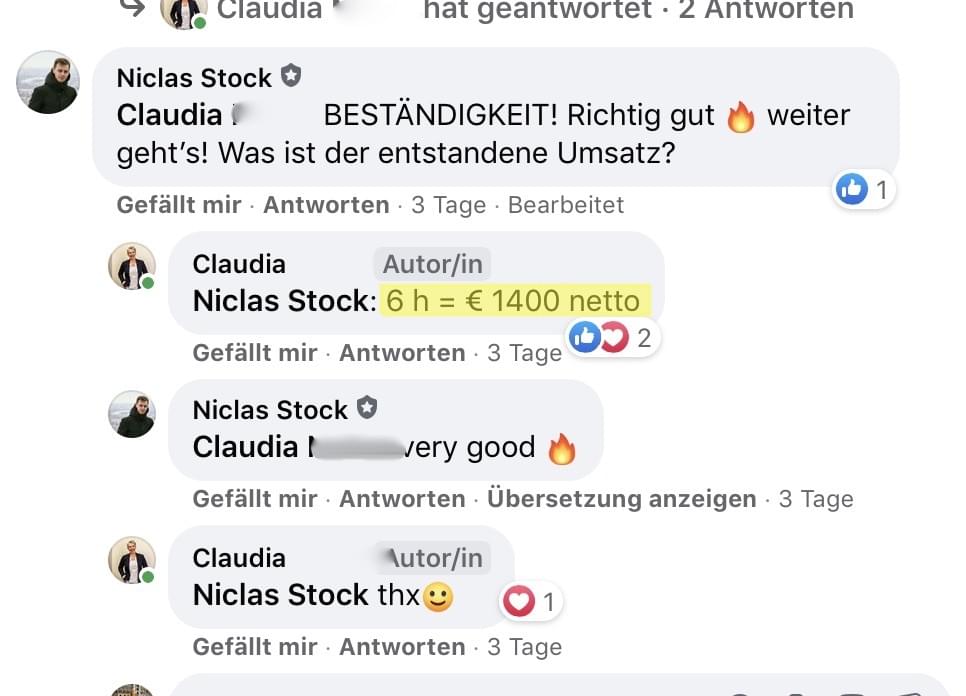The height and width of the screenshot is (696, 966).
Task: Reply to Claudia's 'thx' comment
Action: [402, 647]
